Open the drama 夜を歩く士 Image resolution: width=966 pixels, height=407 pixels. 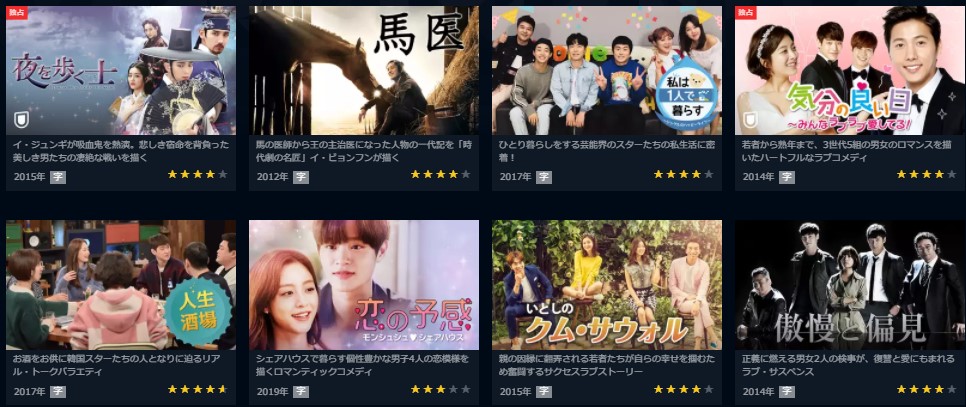click(120, 72)
